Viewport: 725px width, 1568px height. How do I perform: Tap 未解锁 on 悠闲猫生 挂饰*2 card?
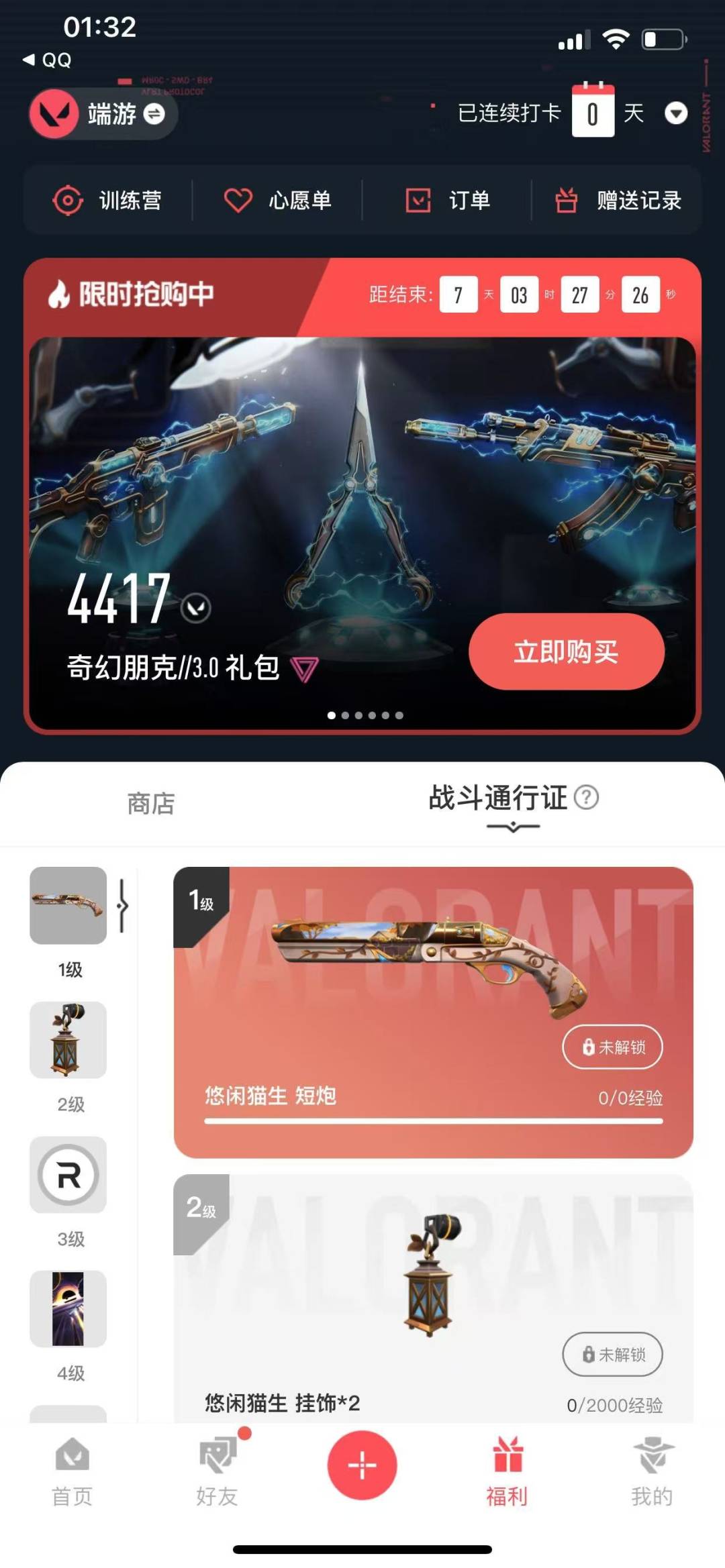[612, 1354]
